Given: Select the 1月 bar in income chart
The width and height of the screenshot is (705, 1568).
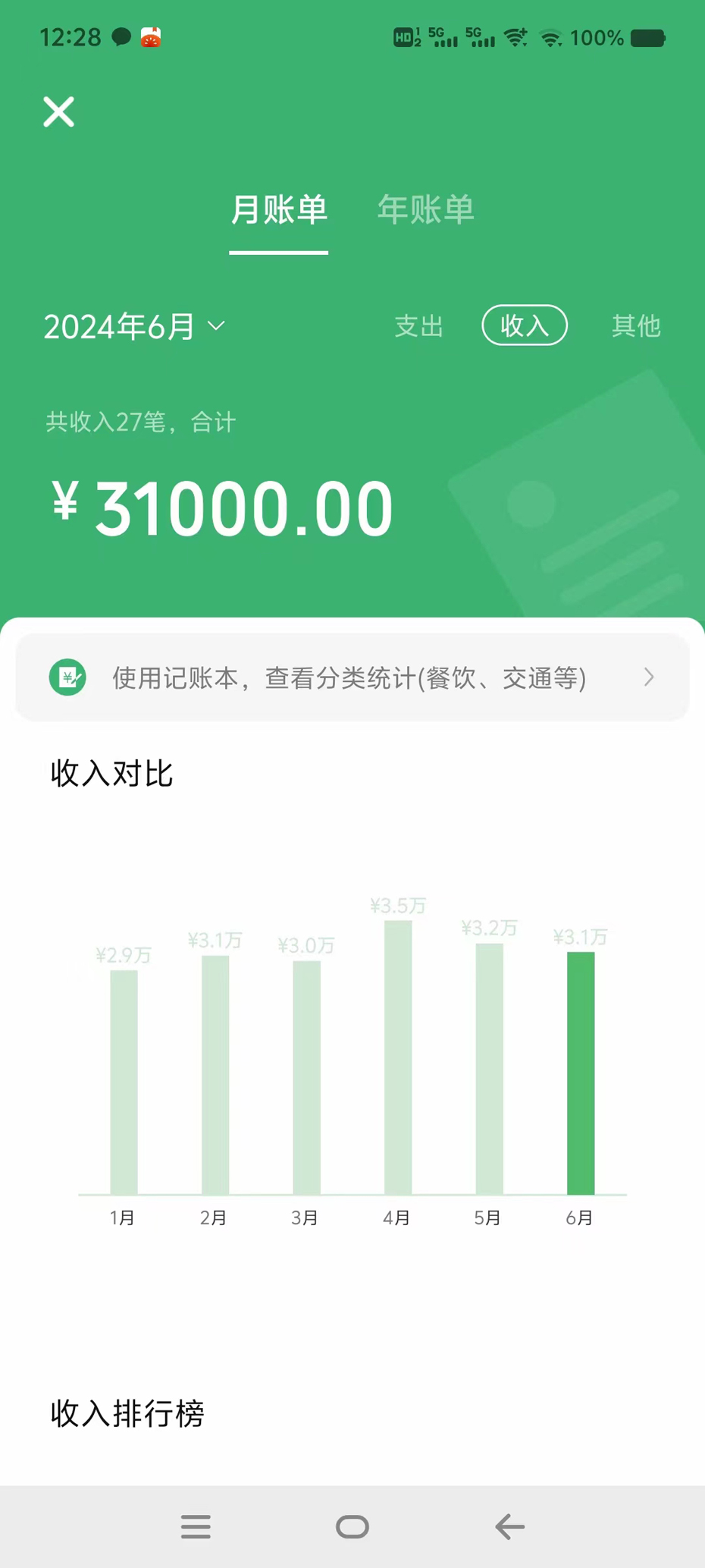Looking at the screenshot, I should [124, 1082].
